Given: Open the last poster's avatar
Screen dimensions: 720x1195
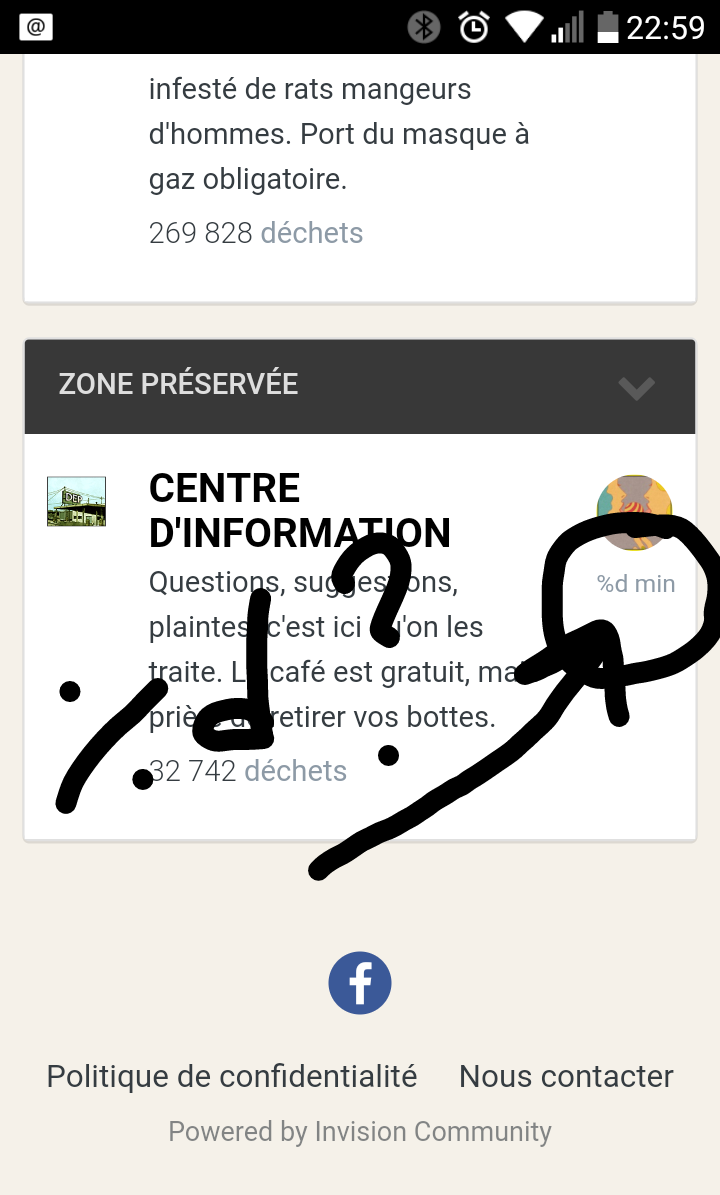Looking at the screenshot, I should pyautogui.click(x=634, y=513).
